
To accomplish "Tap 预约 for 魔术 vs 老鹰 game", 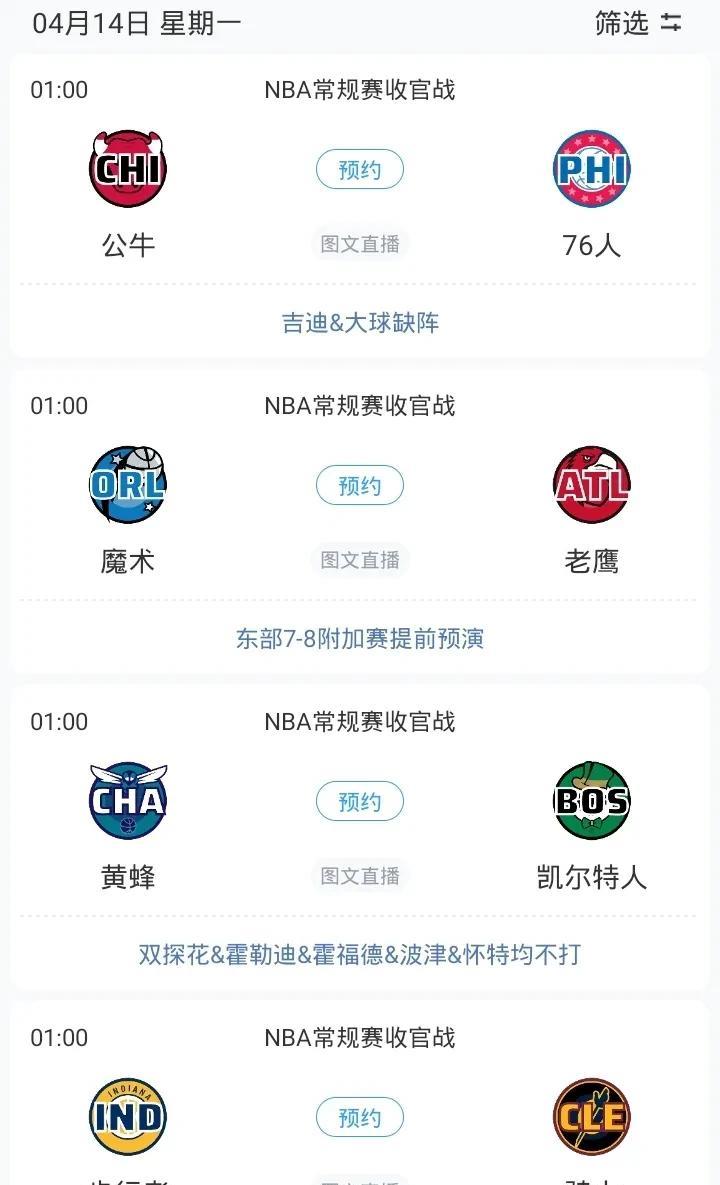I will tap(360, 485).
